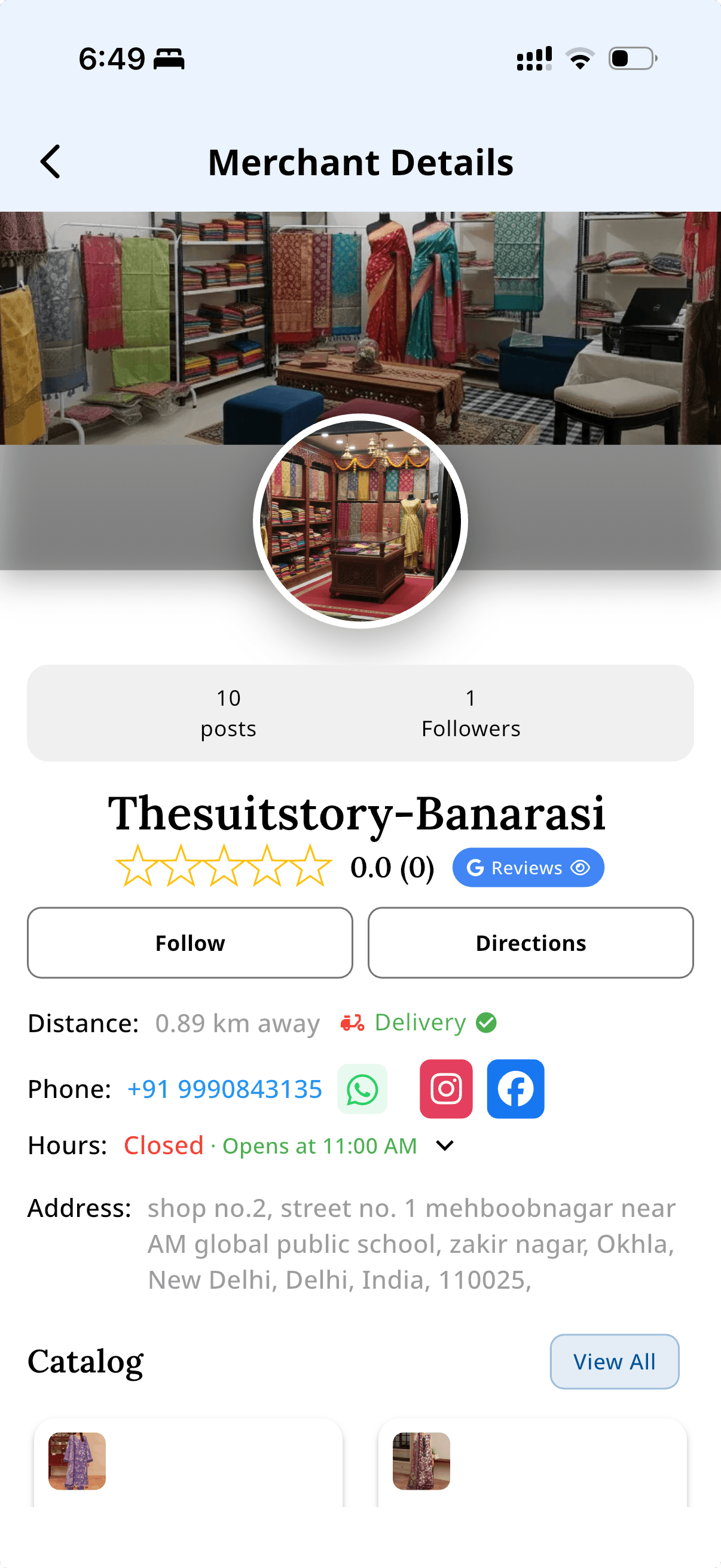721x1568 pixels.
Task: Follow the Thesuitstory-Banarasi store
Action: pos(190,942)
